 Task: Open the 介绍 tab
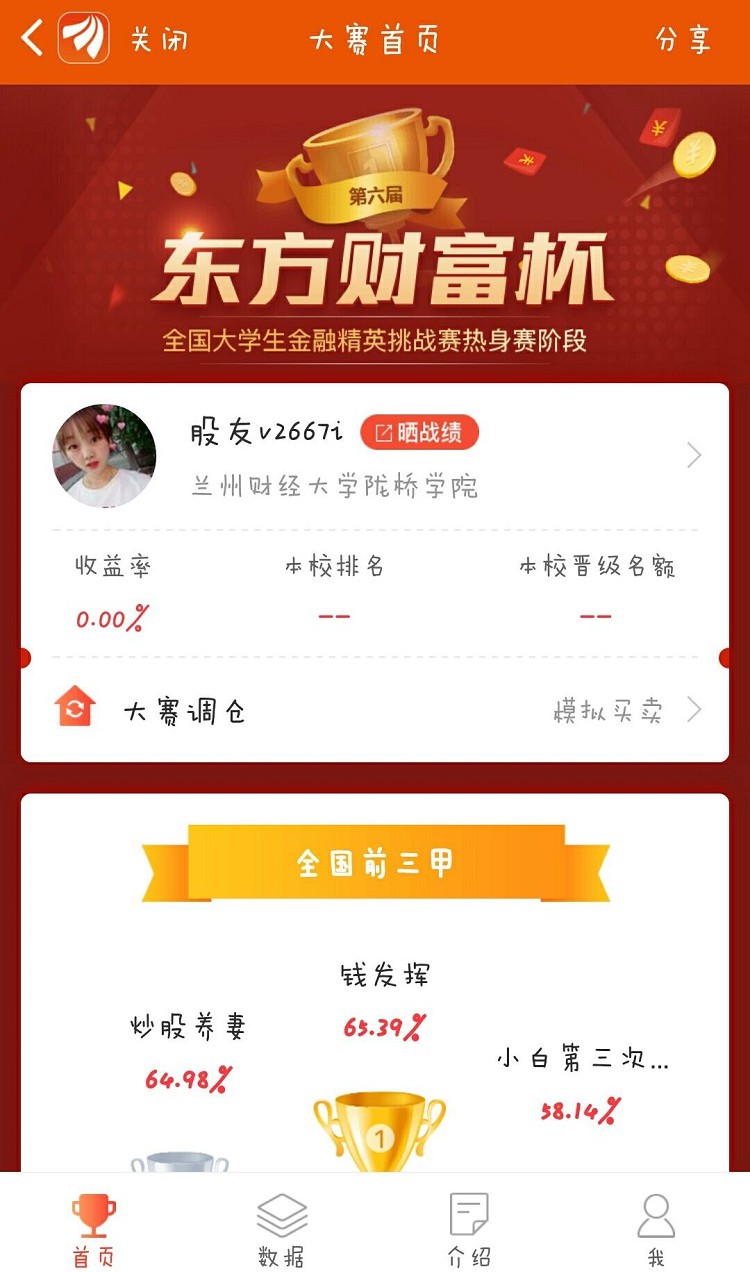coord(468,1228)
